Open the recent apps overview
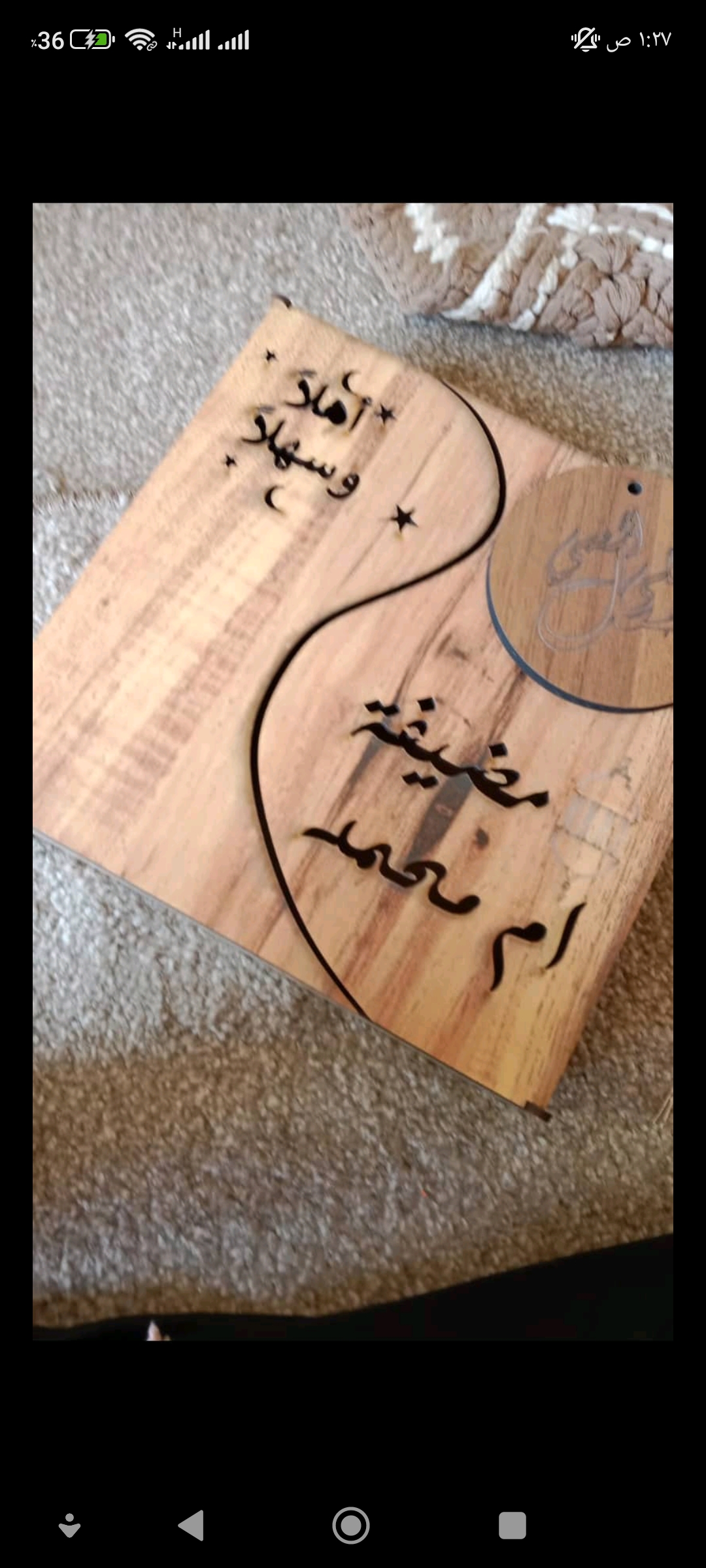 512,1526
